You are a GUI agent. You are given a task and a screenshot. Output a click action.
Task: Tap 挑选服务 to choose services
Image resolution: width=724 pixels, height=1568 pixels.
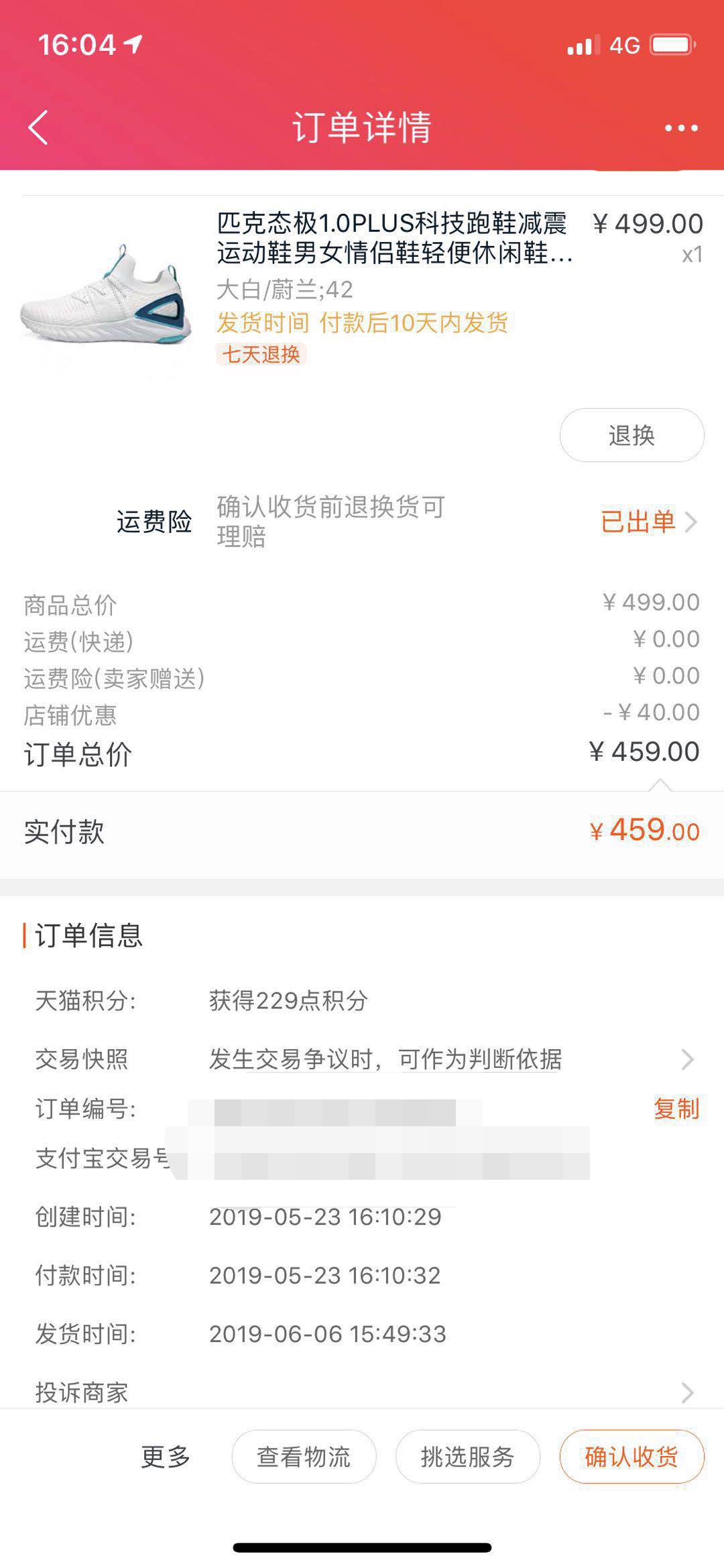467,1456
